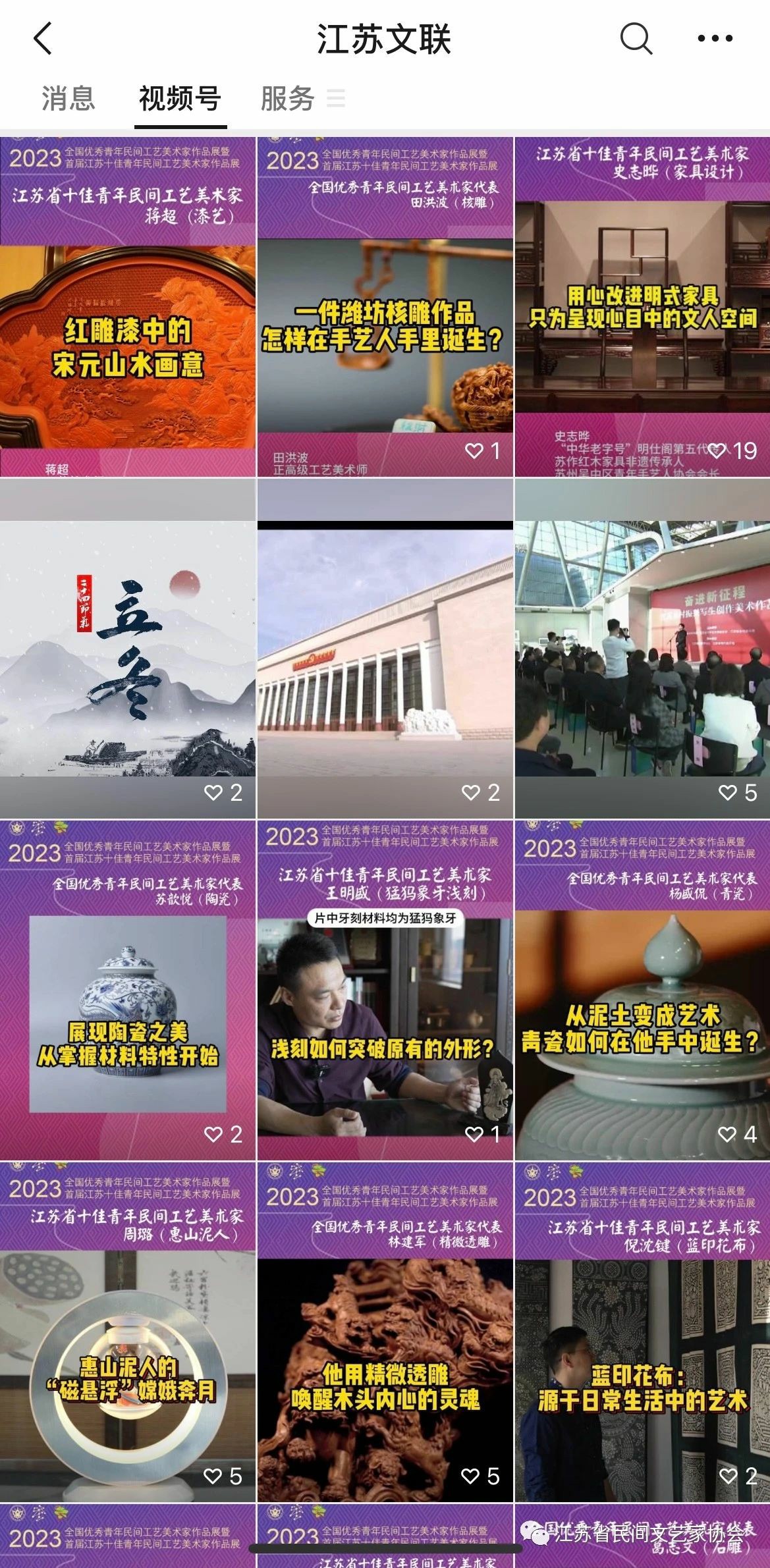
Task: Select the 视频号 tab
Action: [180, 99]
